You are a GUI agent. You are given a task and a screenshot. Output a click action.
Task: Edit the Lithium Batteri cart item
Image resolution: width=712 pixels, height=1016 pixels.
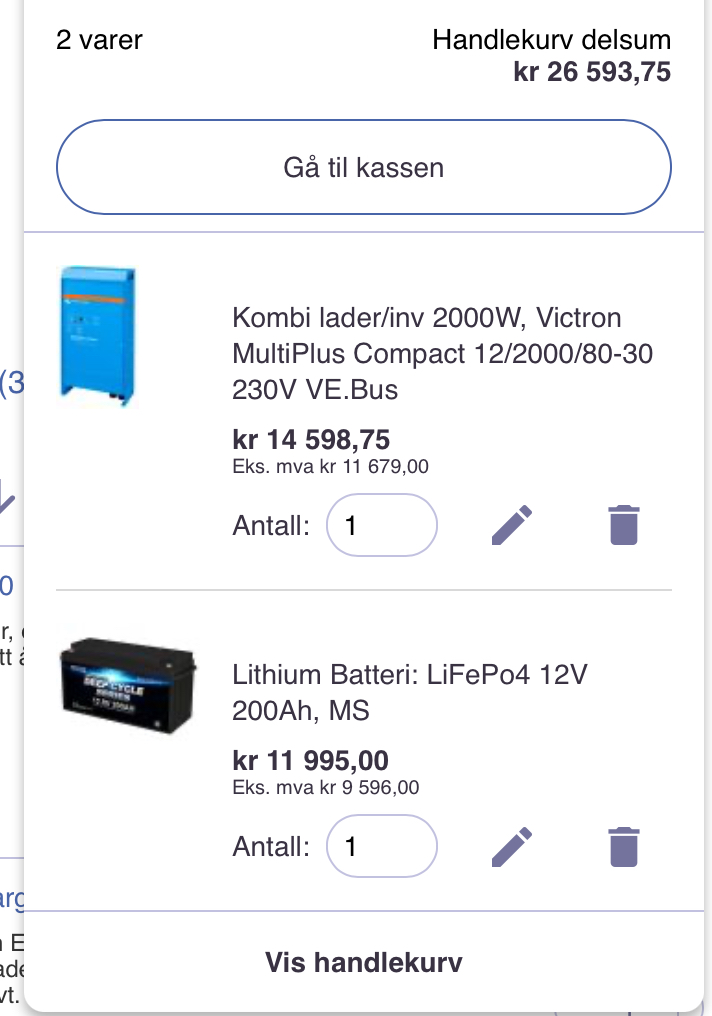(x=513, y=847)
